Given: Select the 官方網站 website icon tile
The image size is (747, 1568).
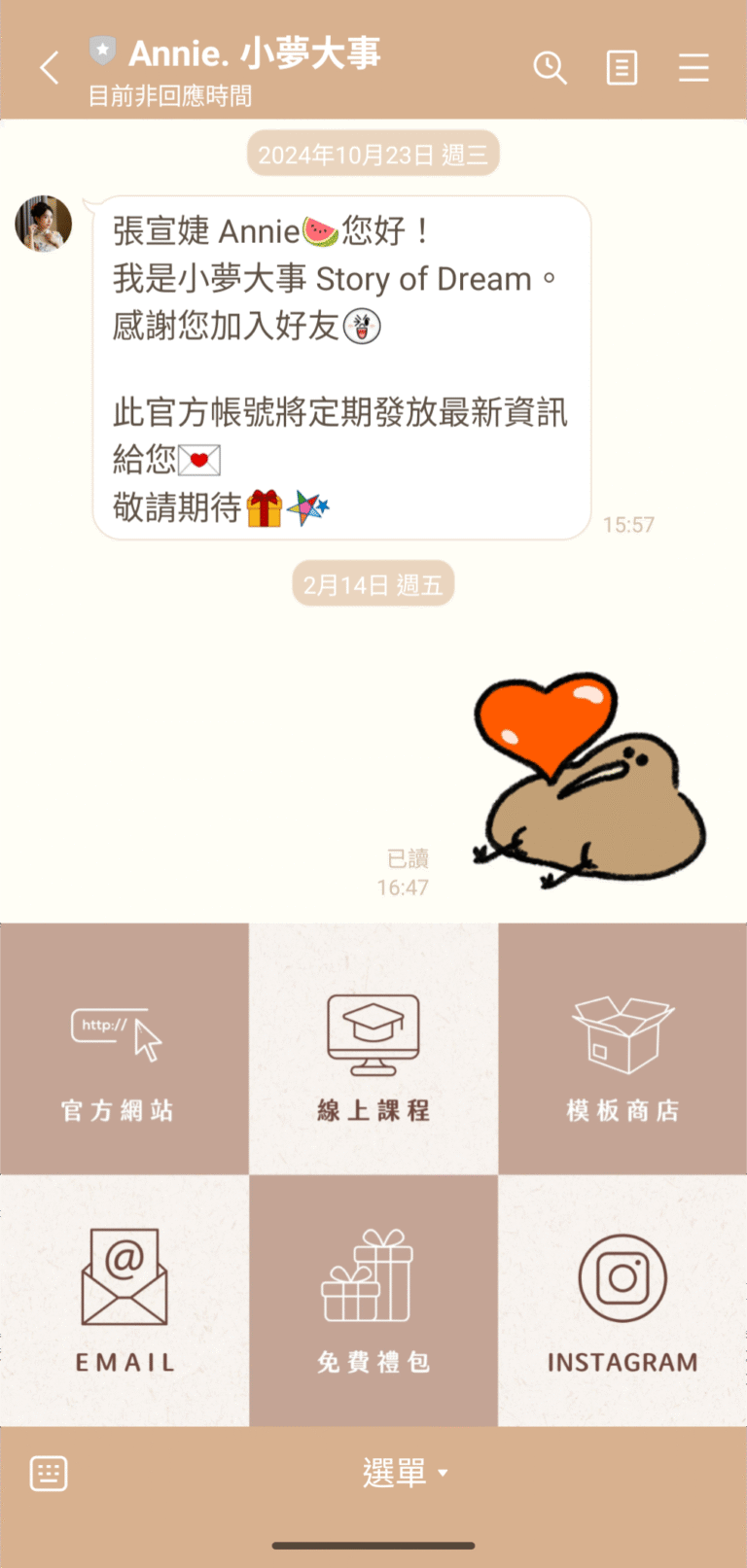Looking at the screenshot, I should click(124, 1045).
